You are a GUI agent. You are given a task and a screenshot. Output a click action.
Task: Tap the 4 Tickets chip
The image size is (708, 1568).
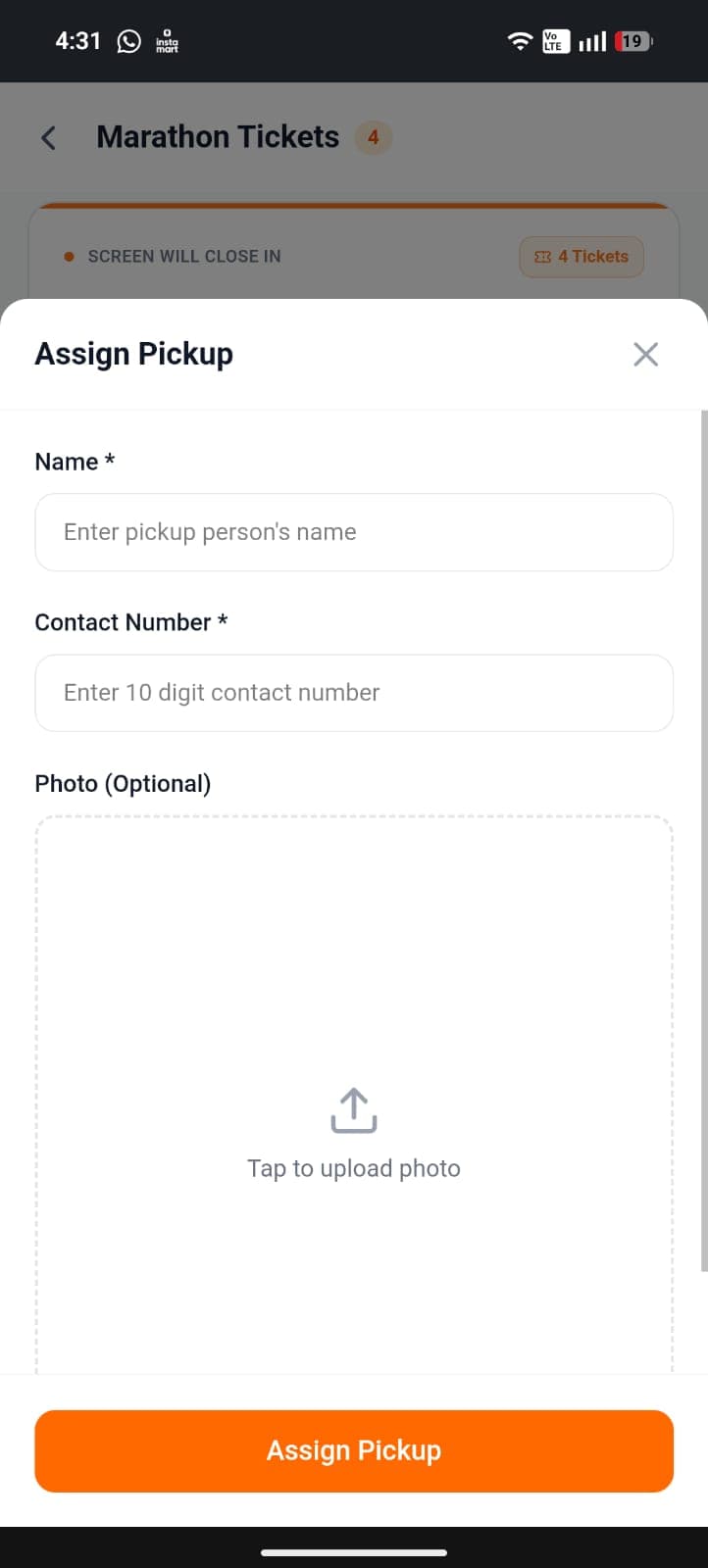tap(581, 256)
